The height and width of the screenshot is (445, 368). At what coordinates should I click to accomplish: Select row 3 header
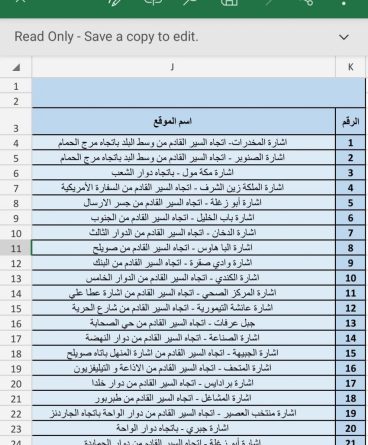click(16, 121)
